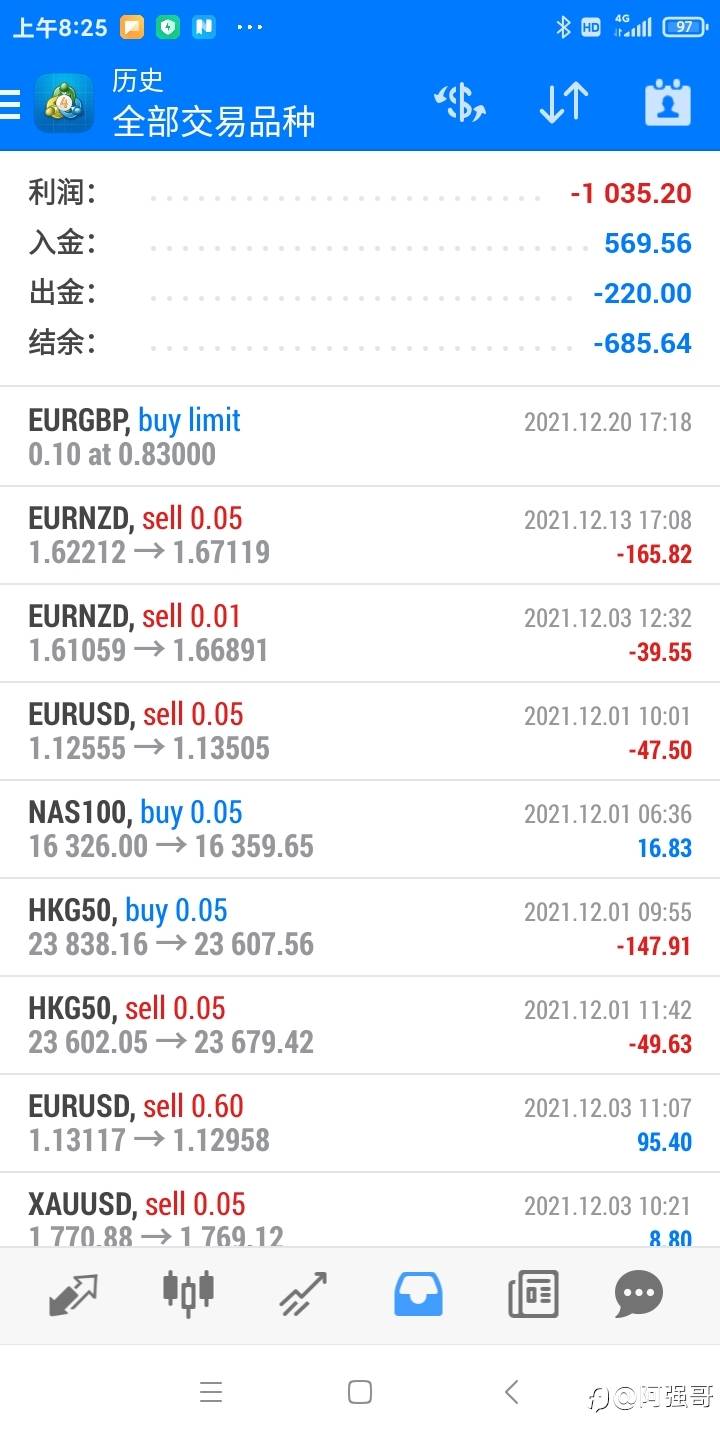Open the symbol filter dollar icon
This screenshot has height=1440, width=720.
[x=459, y=103]
